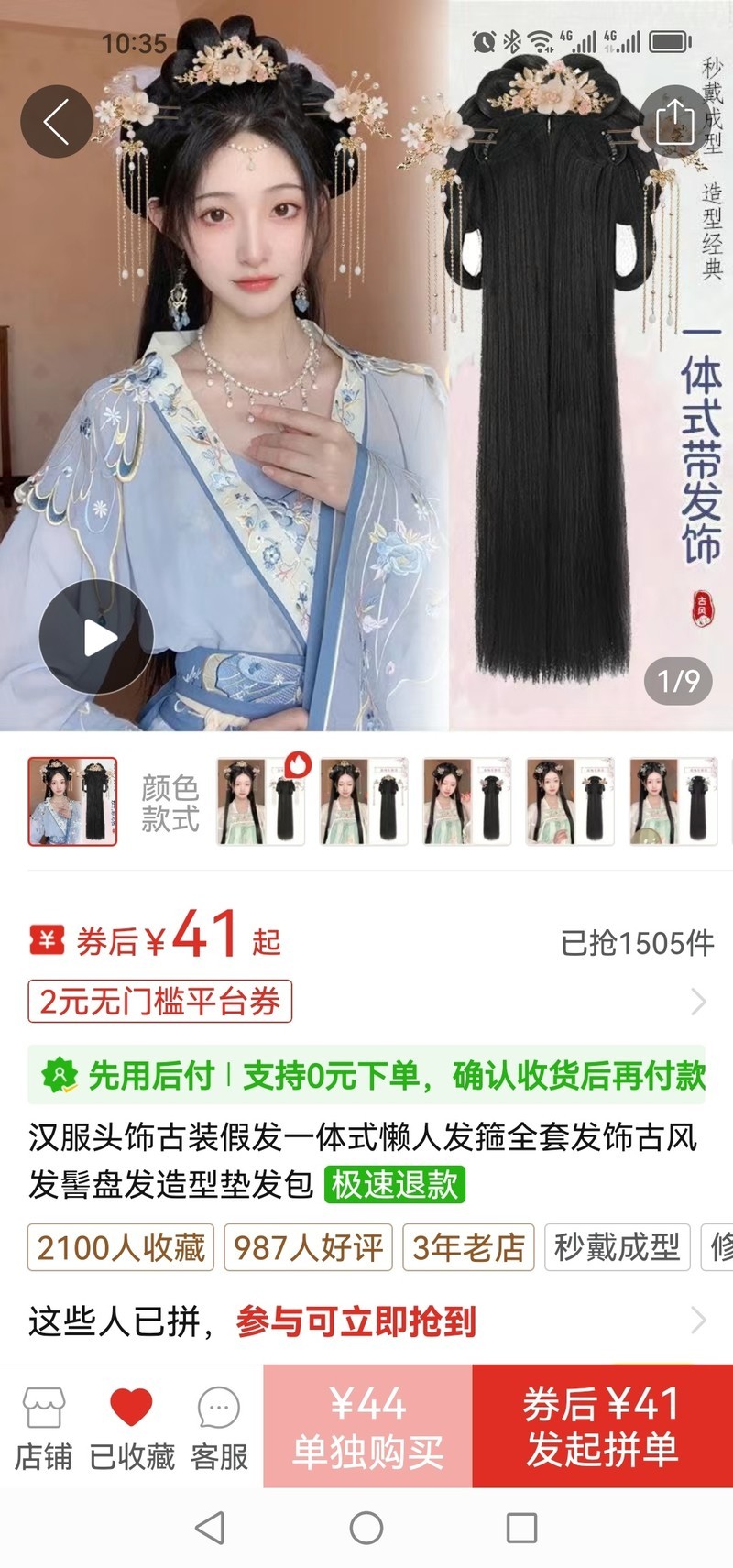This screenshot has height=1568, width=733.
Task: Share this product listing
Action: (x=675, y=122)
